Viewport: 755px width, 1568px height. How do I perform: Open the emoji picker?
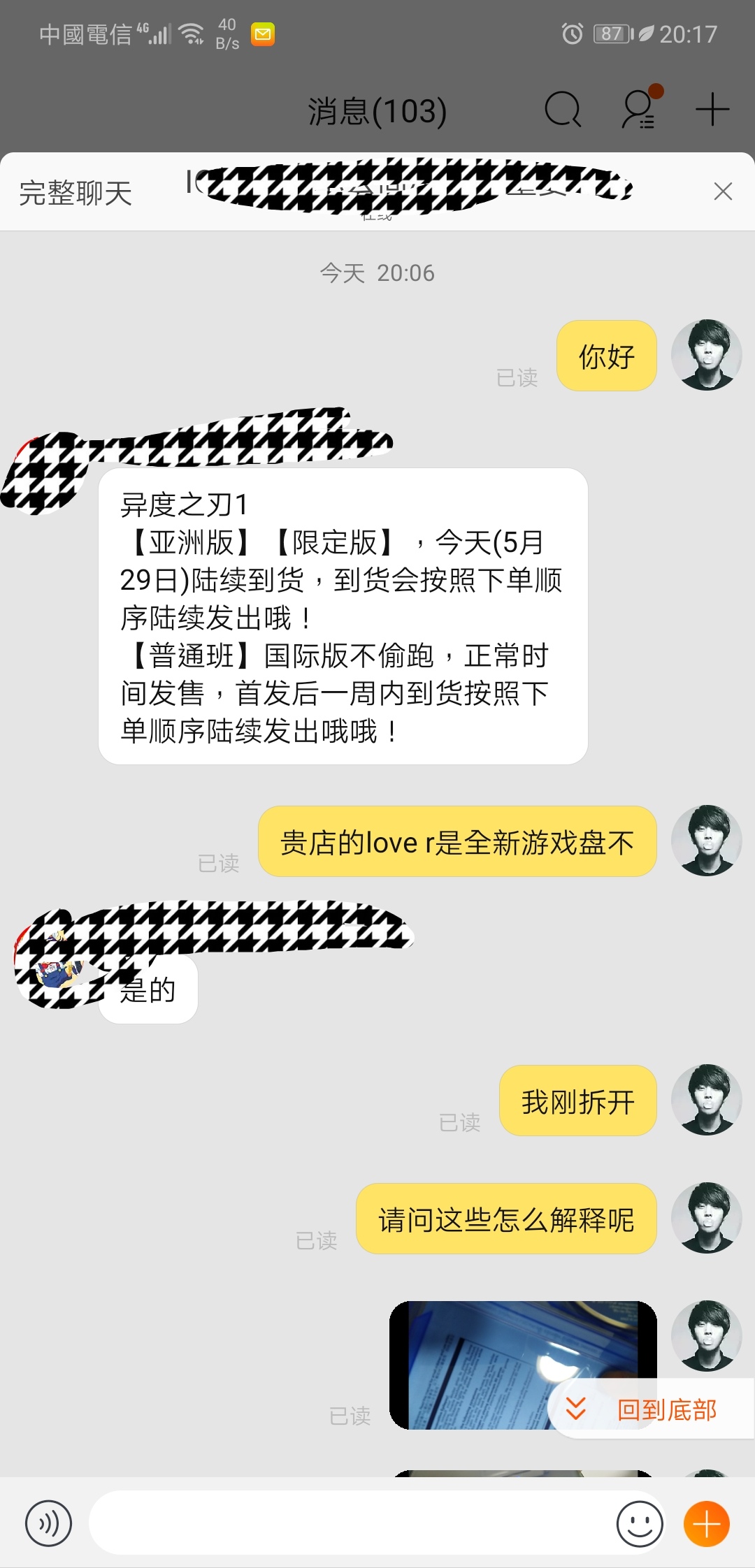639,1523
